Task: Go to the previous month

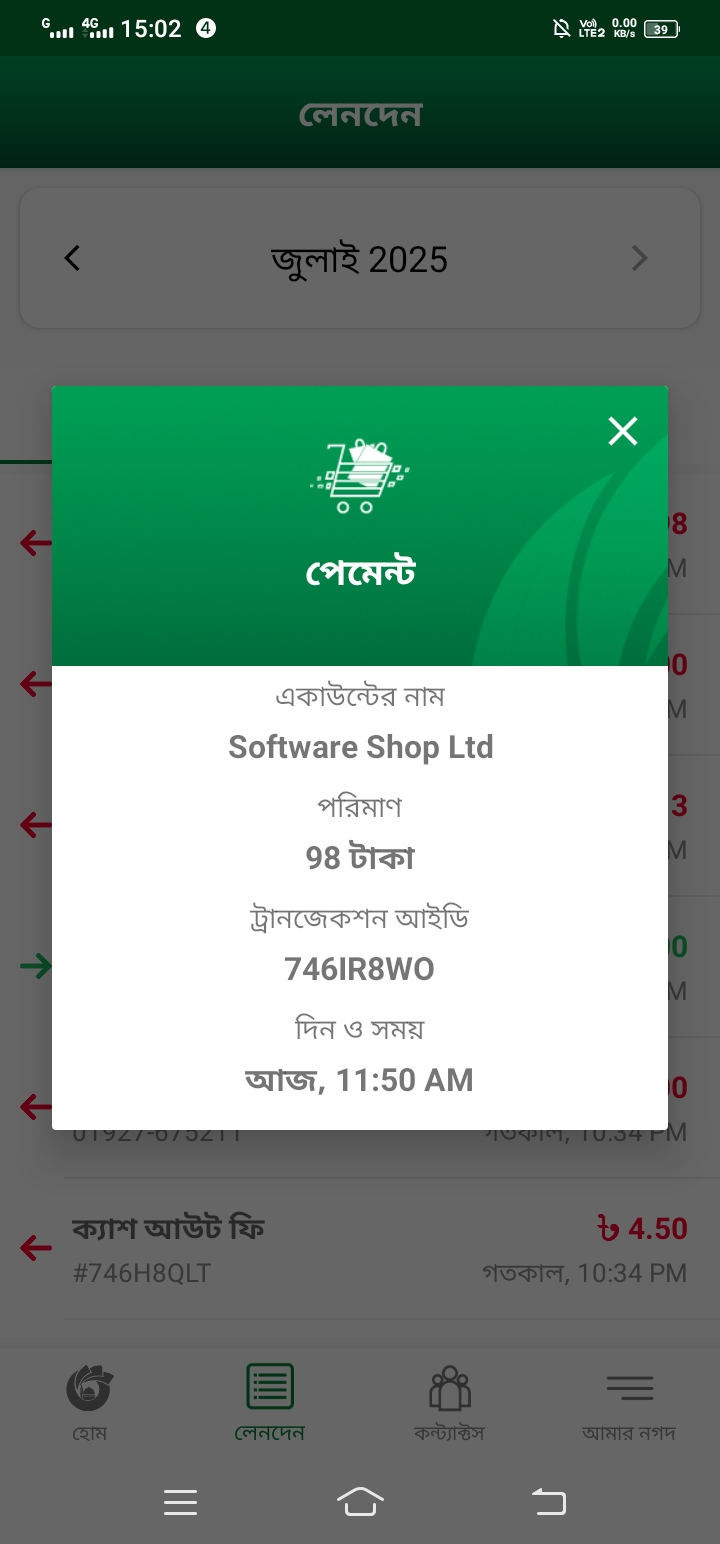Action: tap(72, 259)
